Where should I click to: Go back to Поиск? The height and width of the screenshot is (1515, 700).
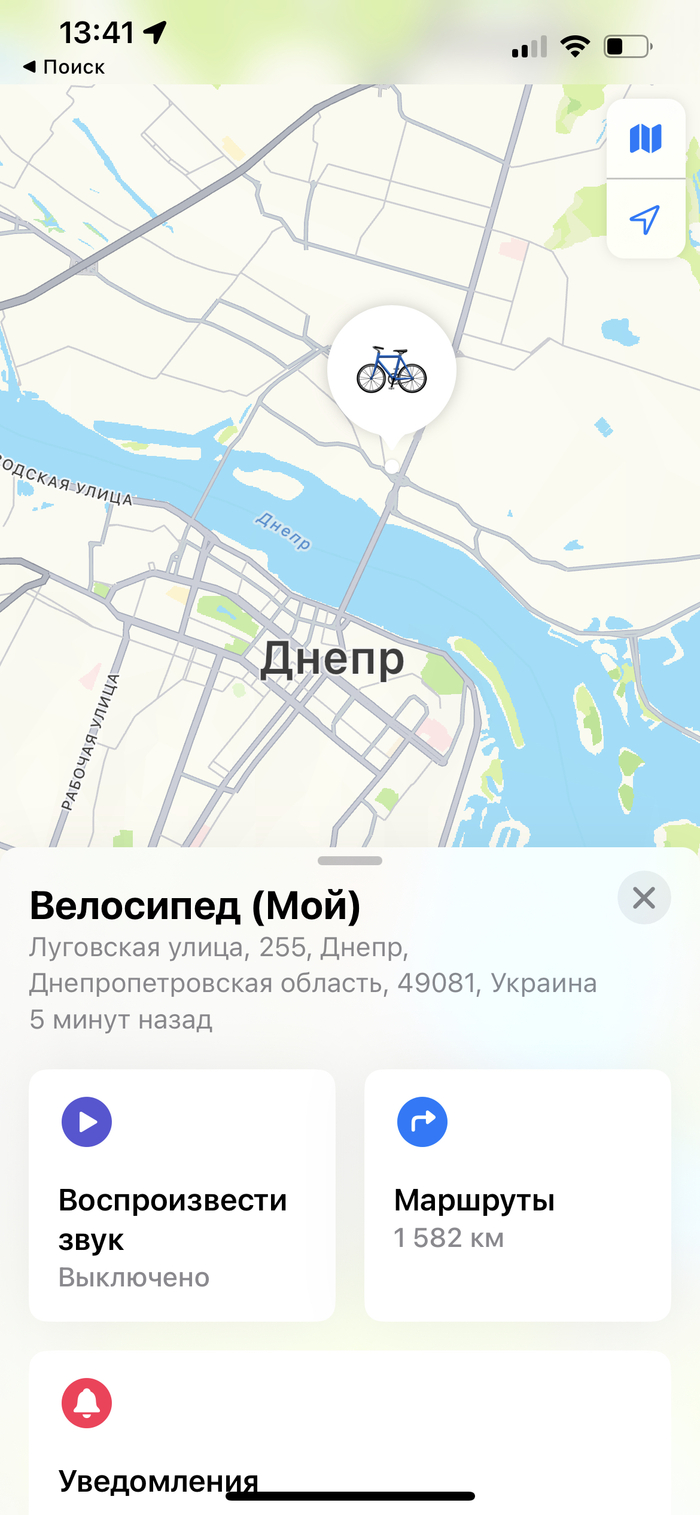click(x=64, y=67)
